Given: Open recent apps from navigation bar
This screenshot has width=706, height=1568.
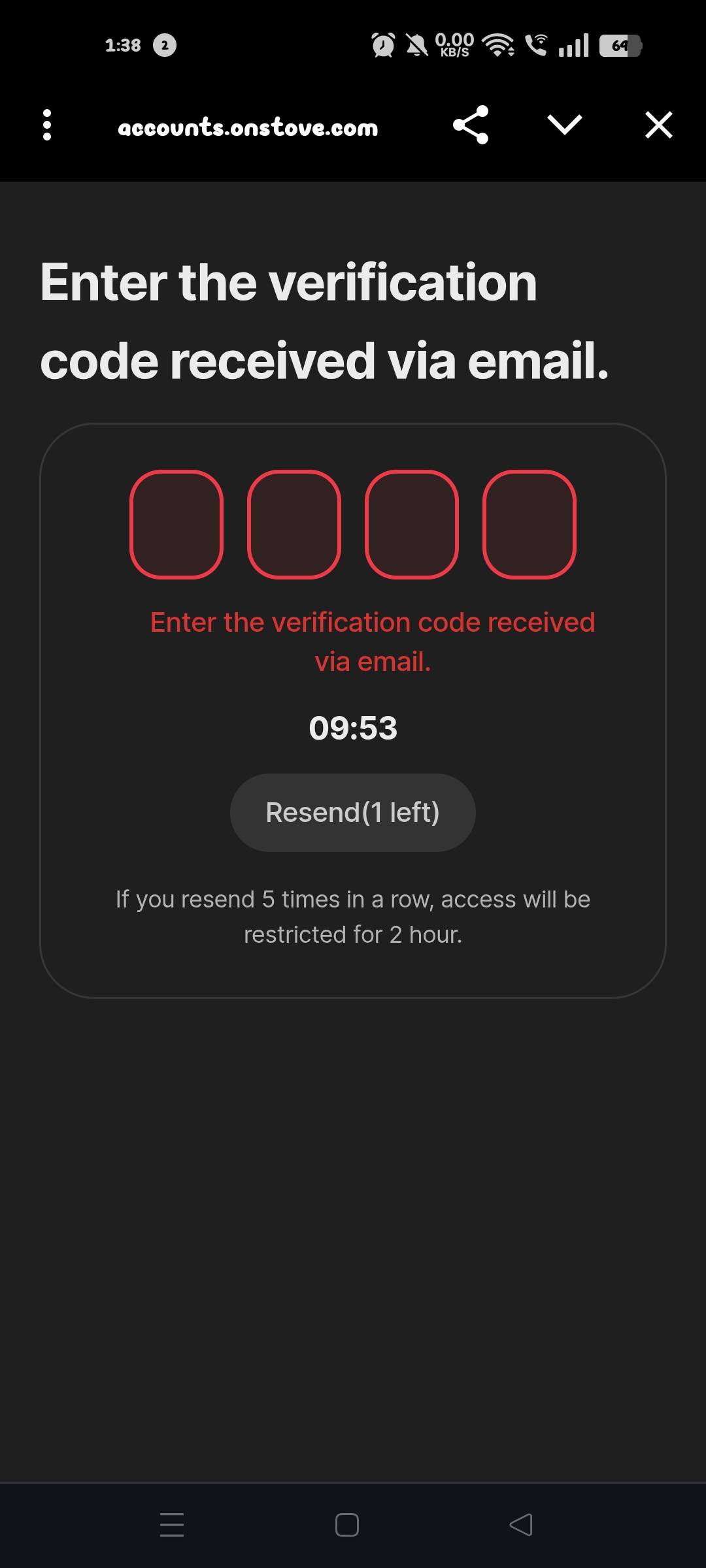Looking at the screenshot, I should 172,1525.
